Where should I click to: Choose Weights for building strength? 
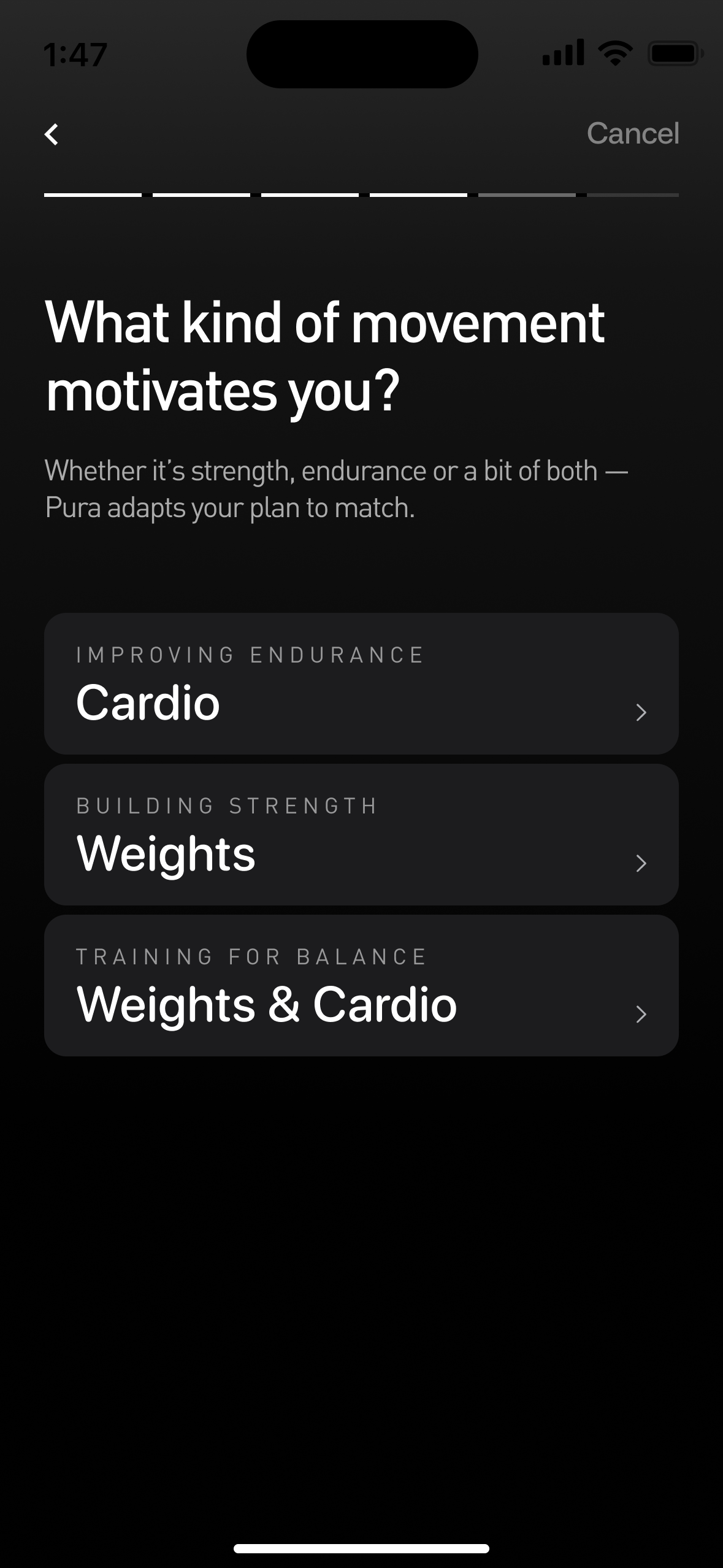click(361, 834)
